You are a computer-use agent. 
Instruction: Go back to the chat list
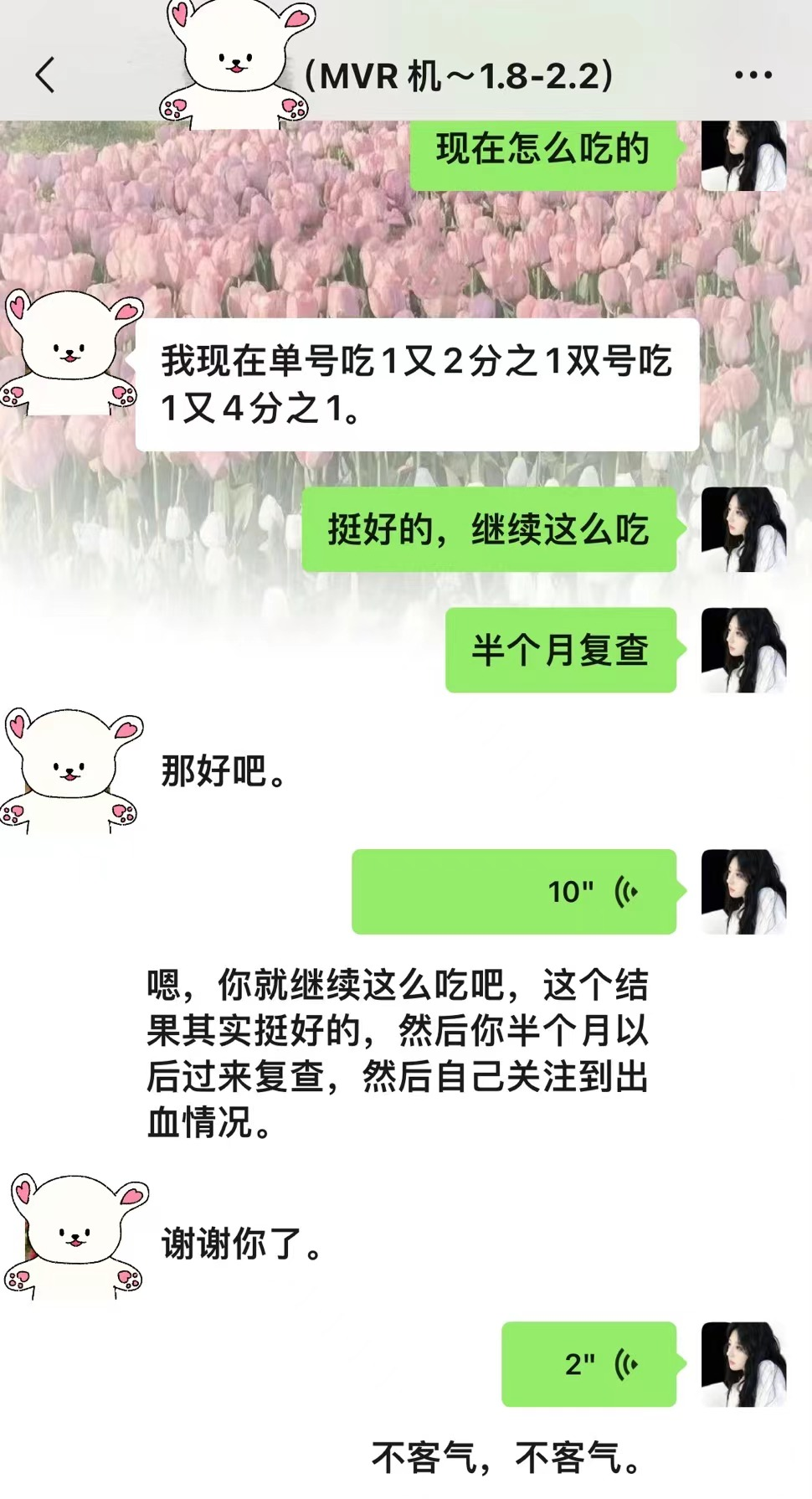click(x=46, y=75)
